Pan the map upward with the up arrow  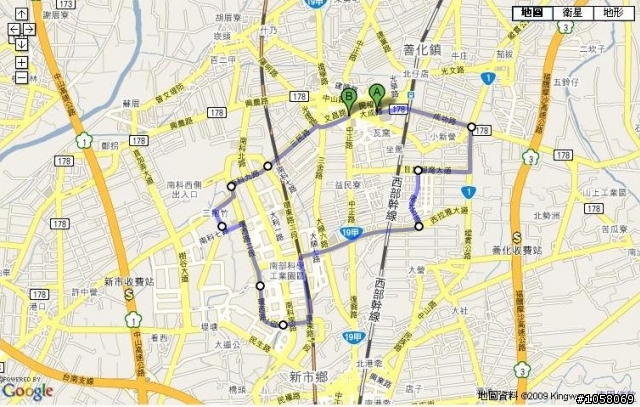[x=20, y=15]
